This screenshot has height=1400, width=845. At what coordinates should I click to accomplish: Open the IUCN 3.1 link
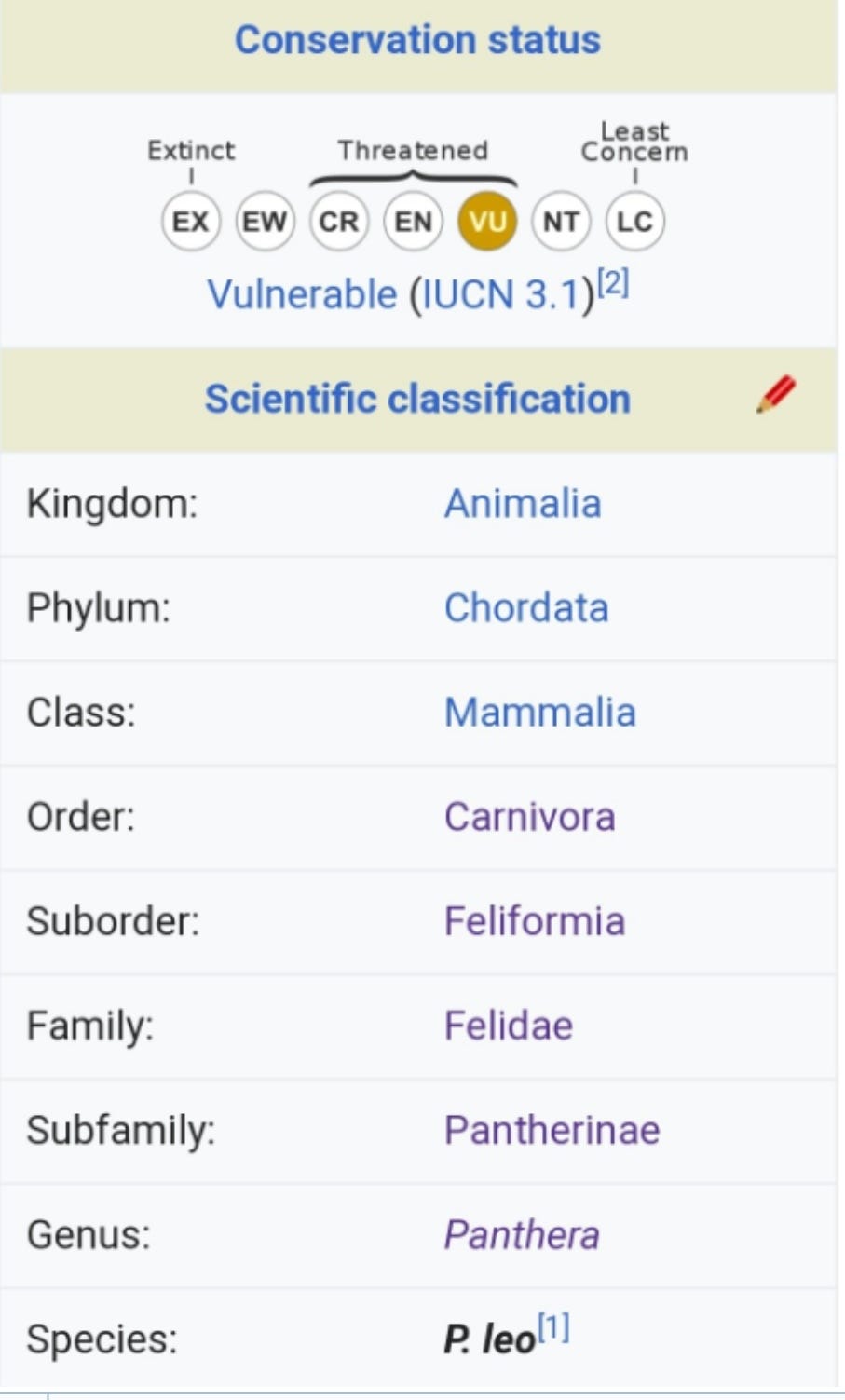[504, 294]
